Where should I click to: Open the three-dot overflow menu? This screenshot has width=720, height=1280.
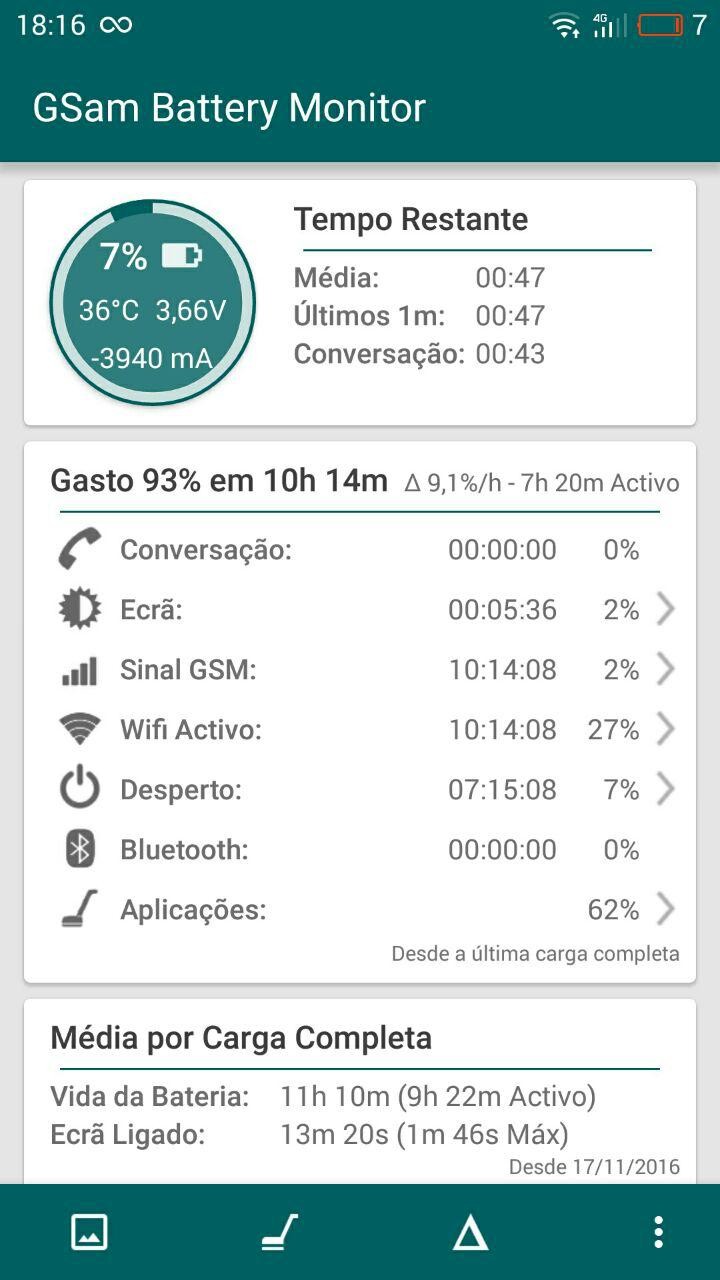coord(658,1232)
